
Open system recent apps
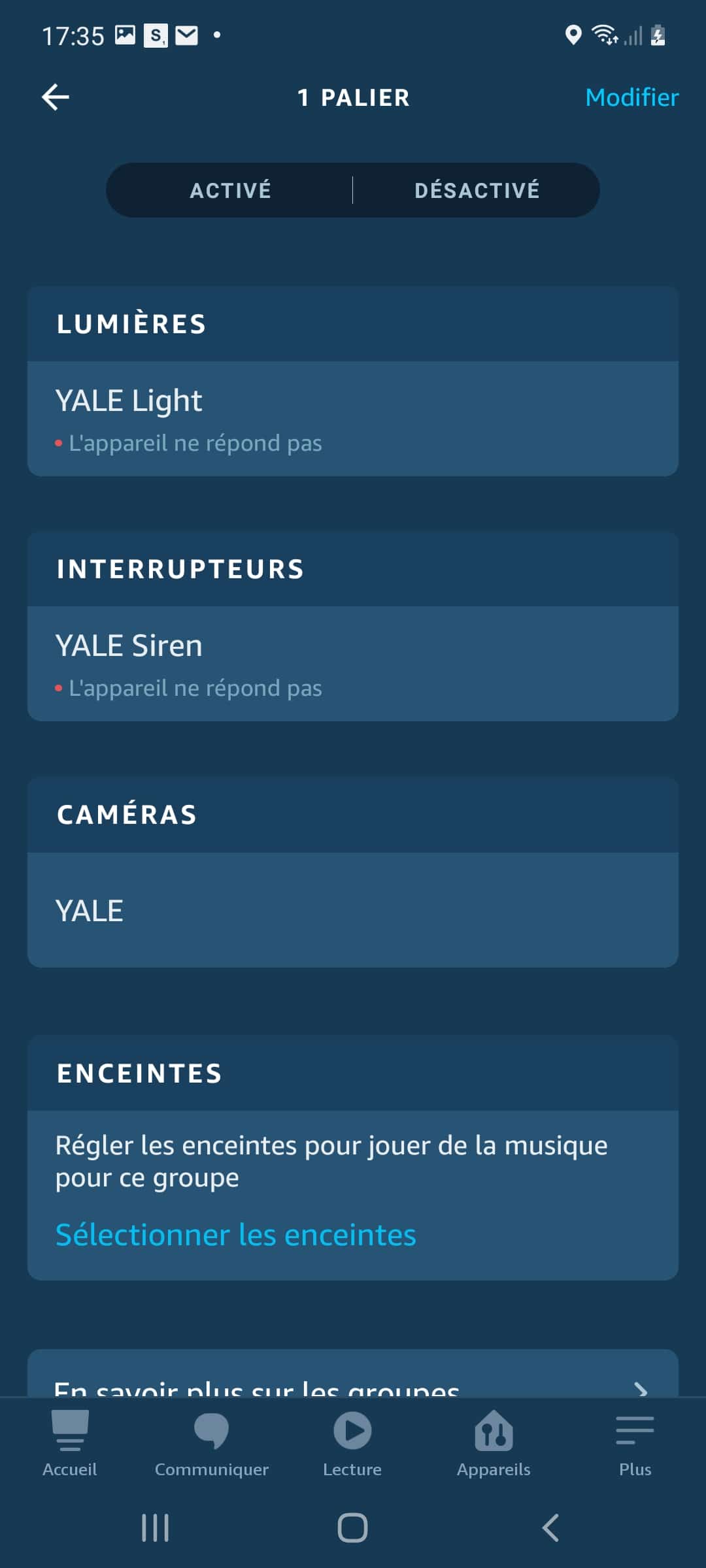click(x=155, y=1527)
